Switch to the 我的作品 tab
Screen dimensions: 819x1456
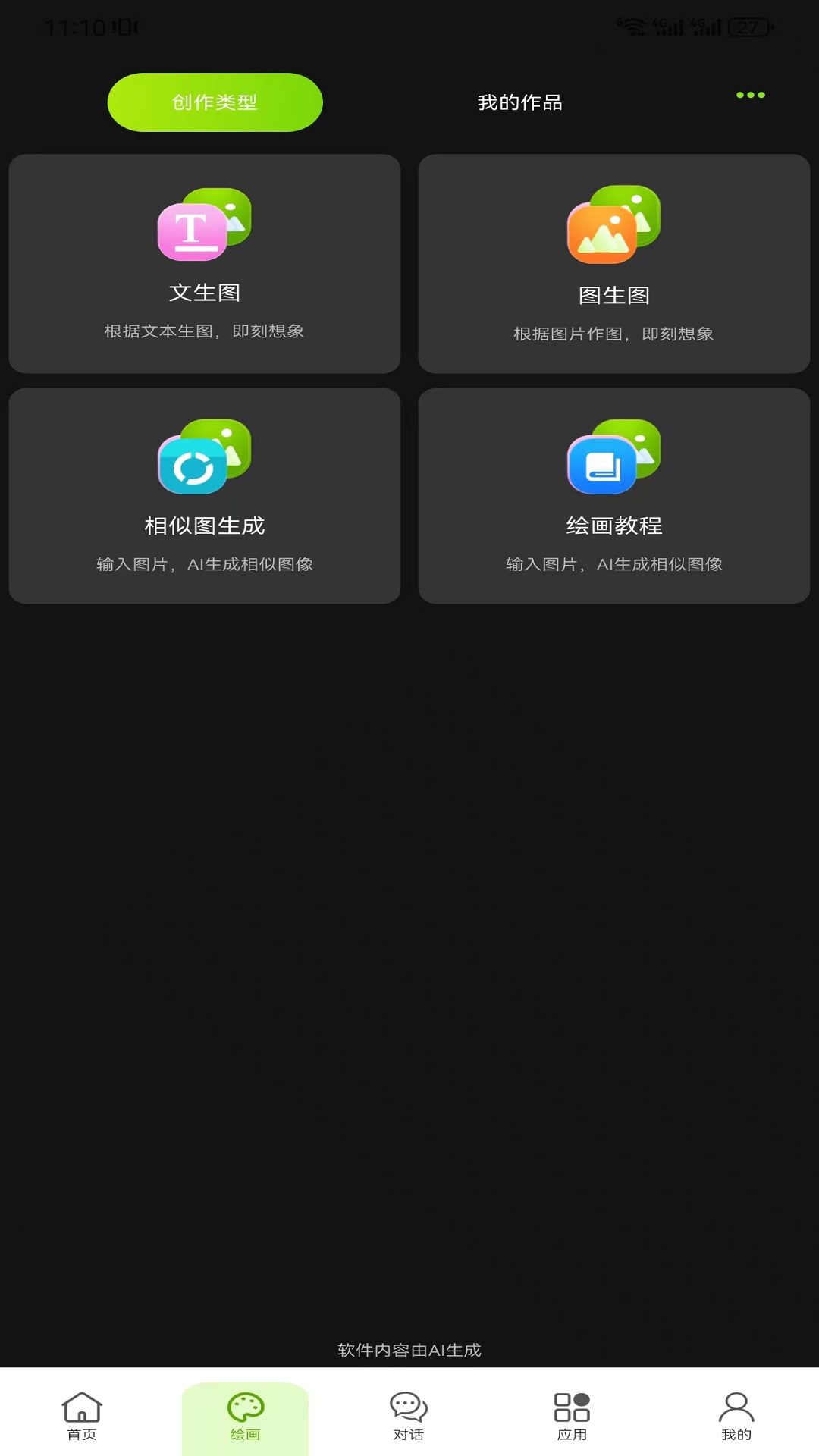click(519, 103)
